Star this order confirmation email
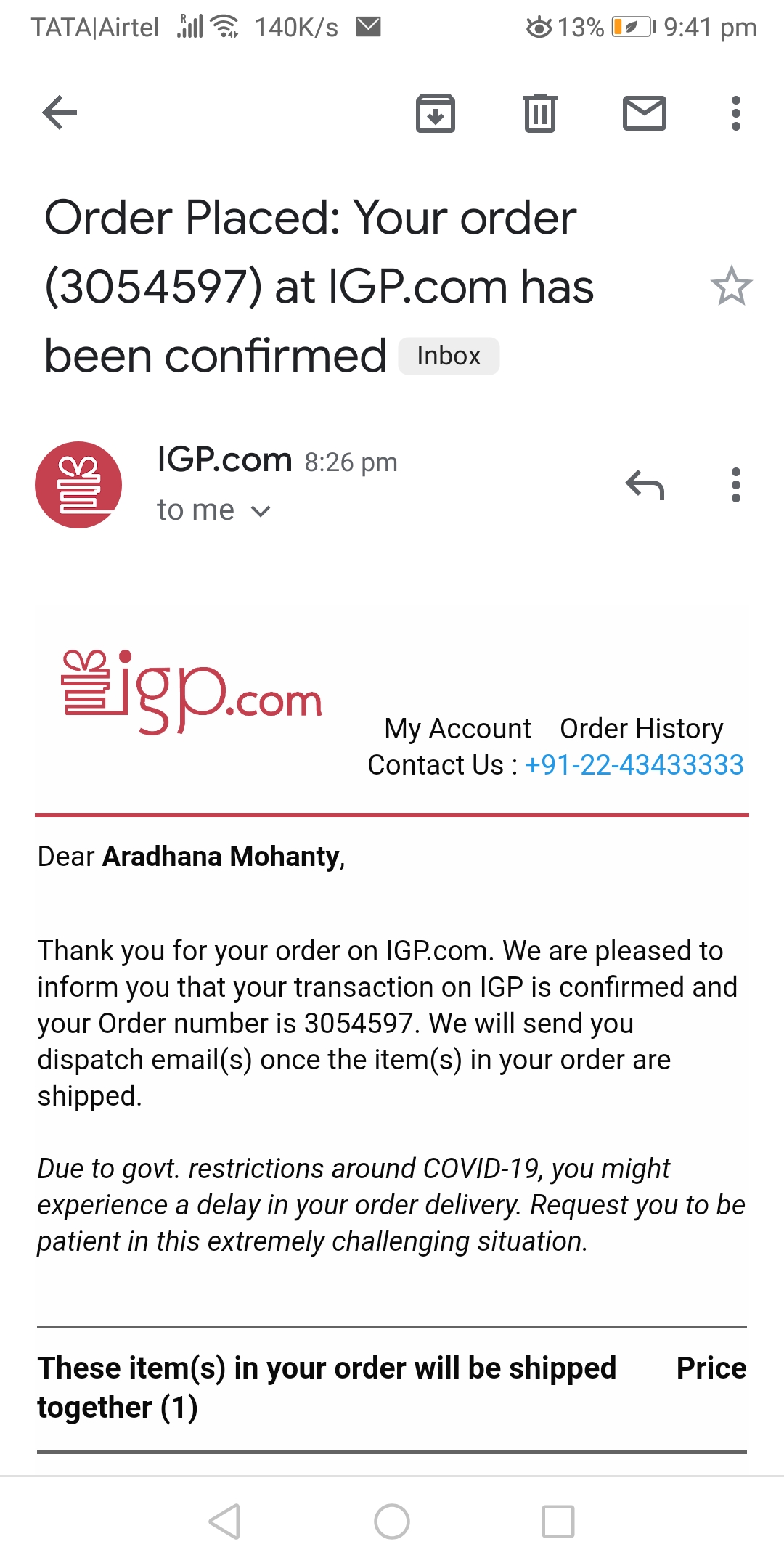 point(731,286)
